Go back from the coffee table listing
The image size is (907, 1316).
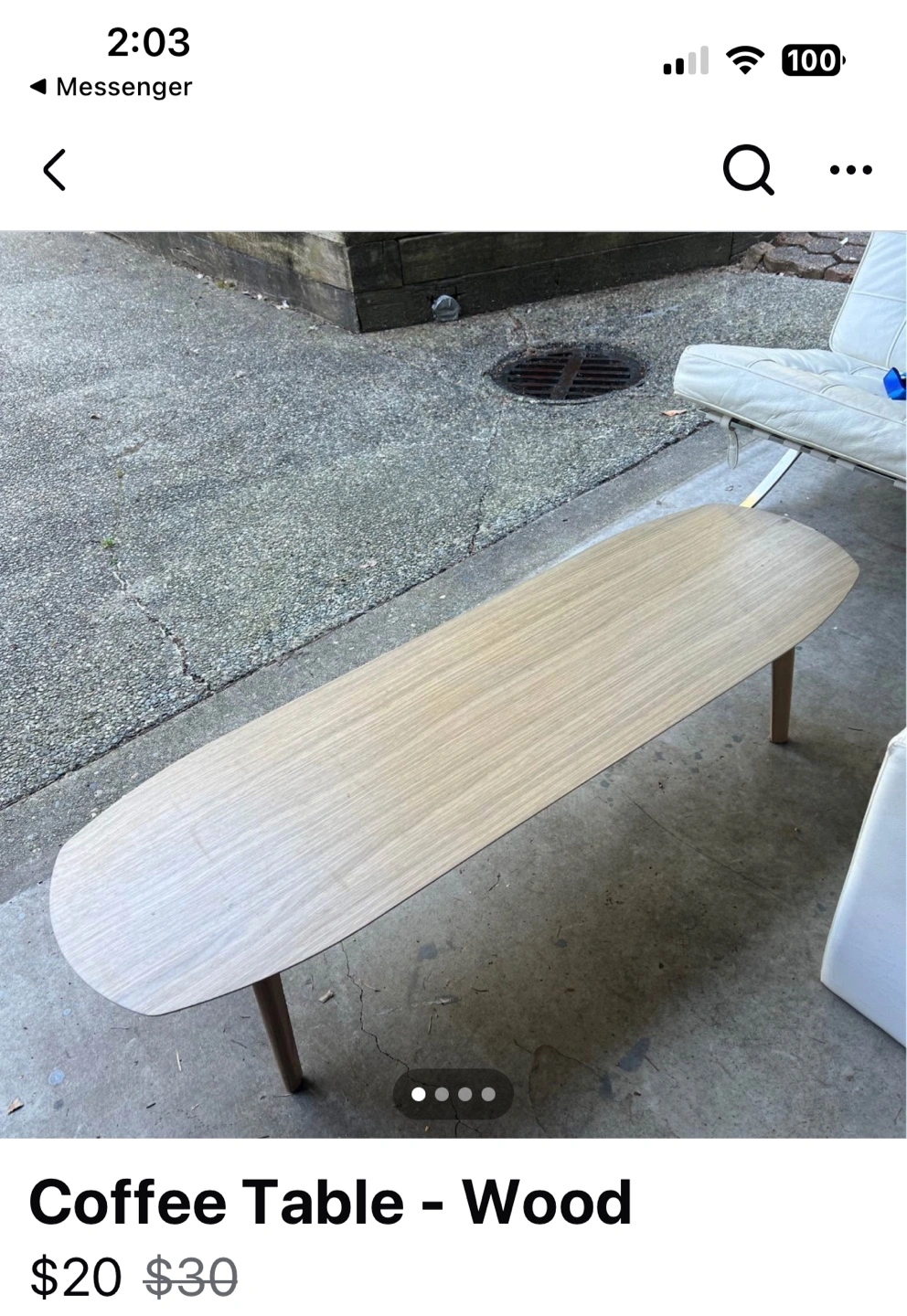[x=55, y=170]
